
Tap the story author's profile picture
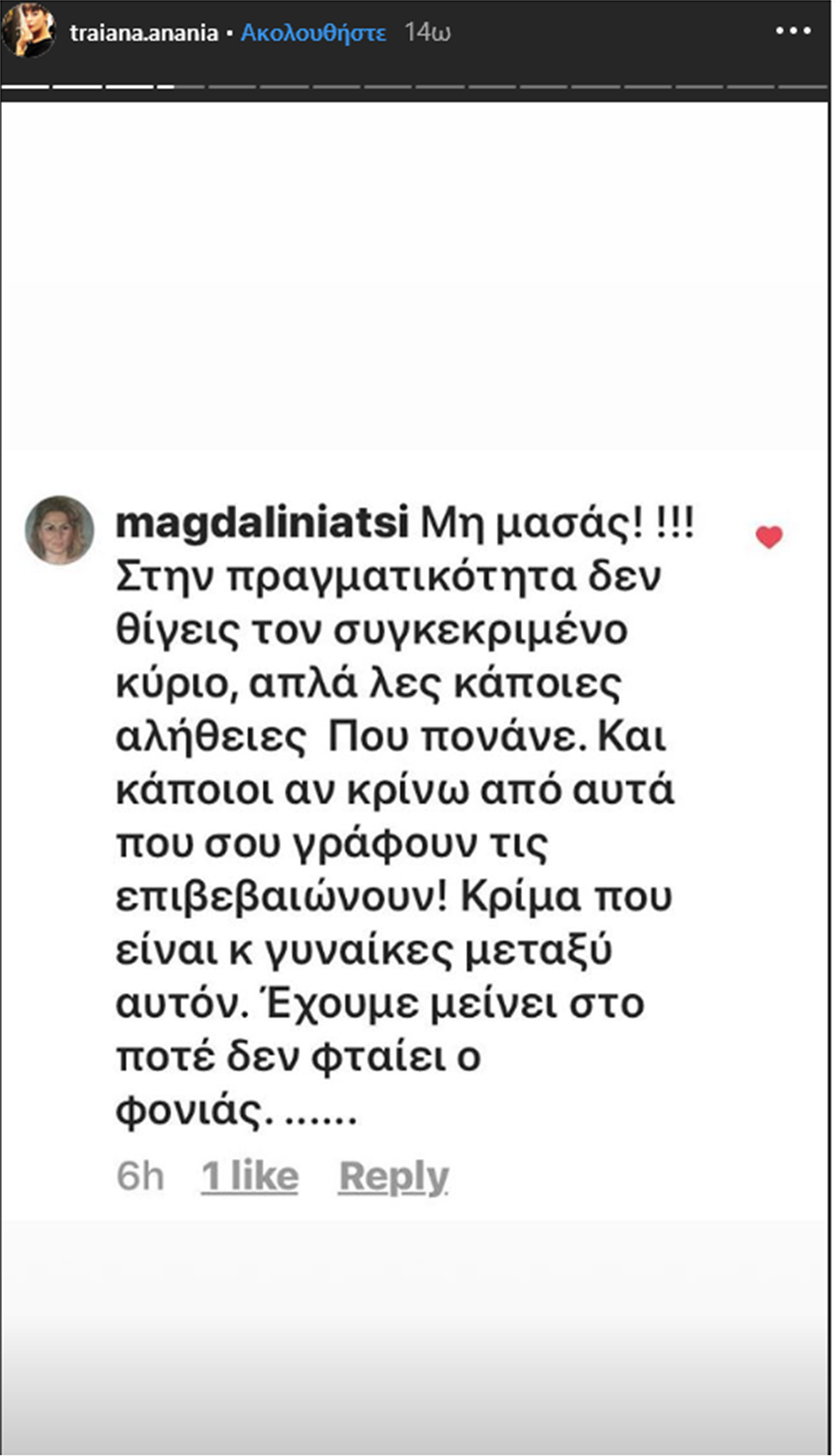coord(28,31)
